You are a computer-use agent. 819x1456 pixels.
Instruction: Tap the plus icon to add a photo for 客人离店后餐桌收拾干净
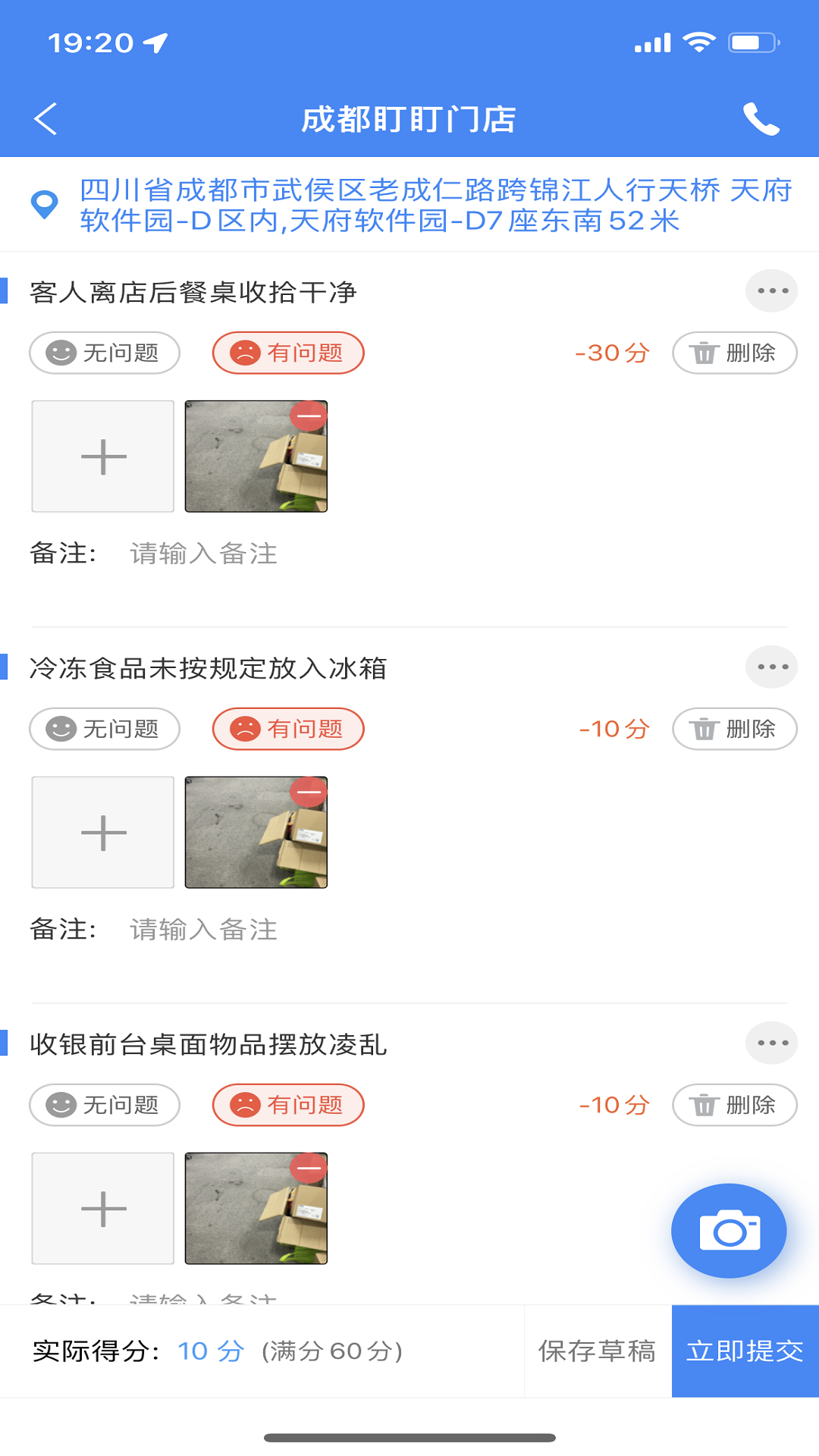click(102, 456)
